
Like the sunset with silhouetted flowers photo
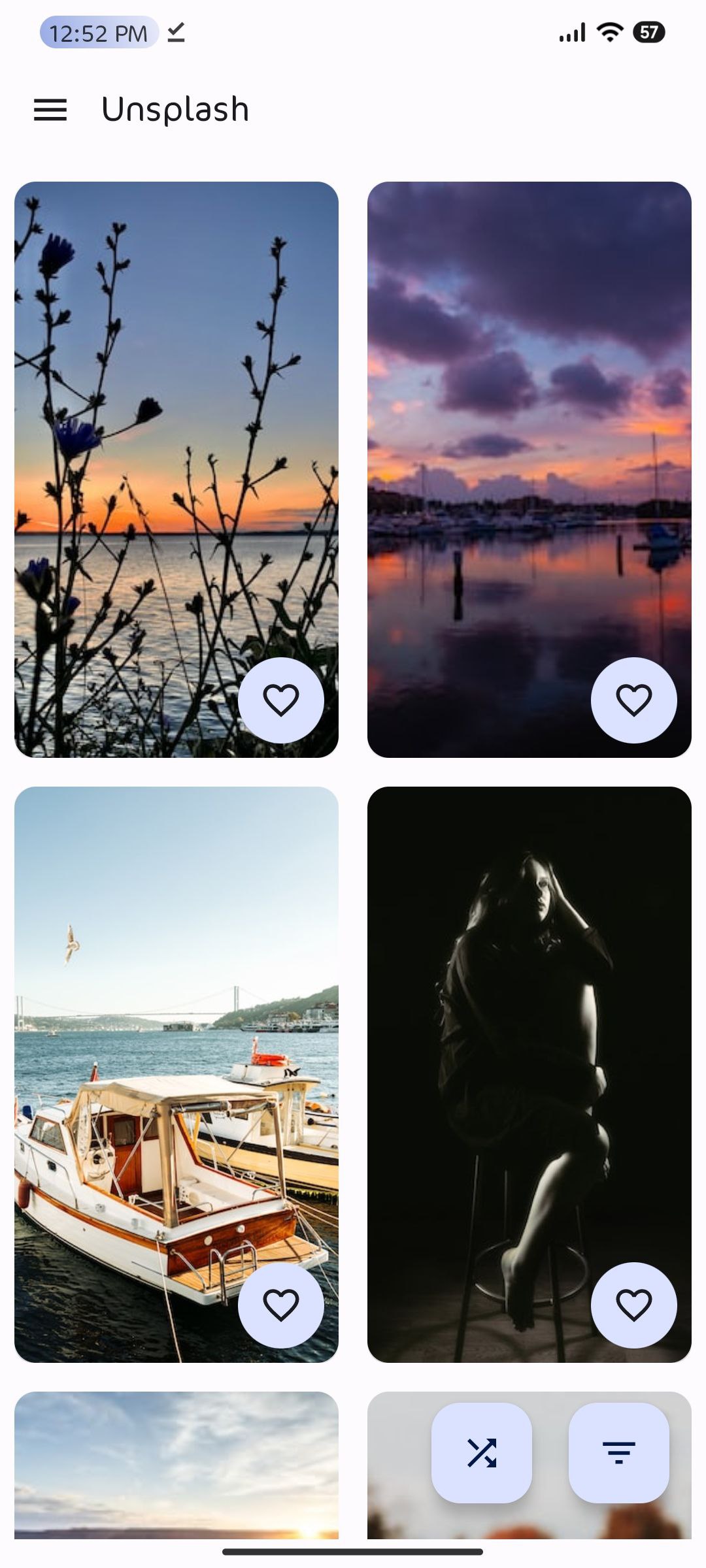[281, 700]
